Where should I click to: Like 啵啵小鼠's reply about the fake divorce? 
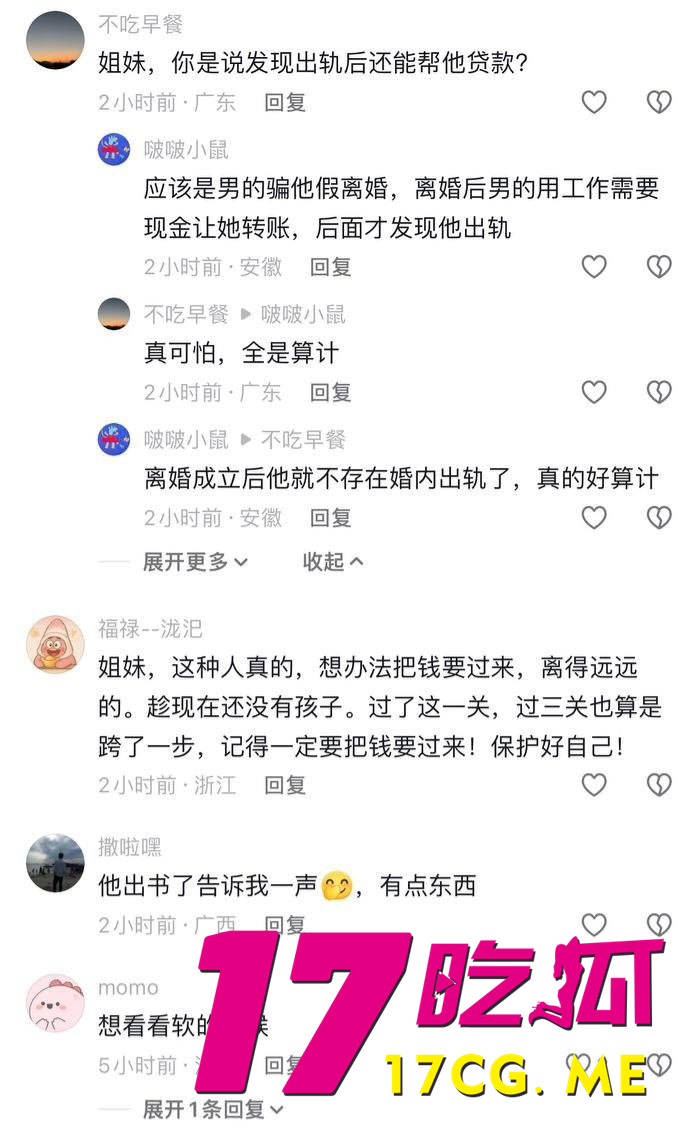pyautogui.click(x=594, y=267)
